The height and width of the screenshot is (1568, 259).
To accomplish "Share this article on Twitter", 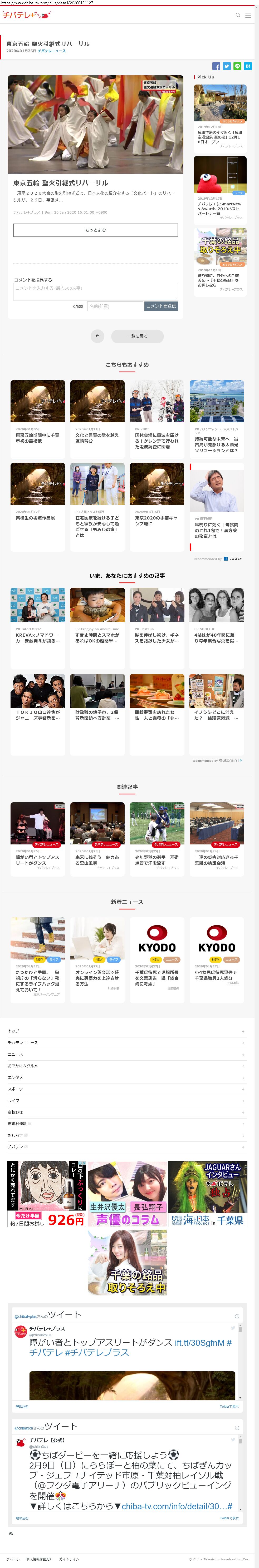I will pyautogui.click(x=227, y=66).
